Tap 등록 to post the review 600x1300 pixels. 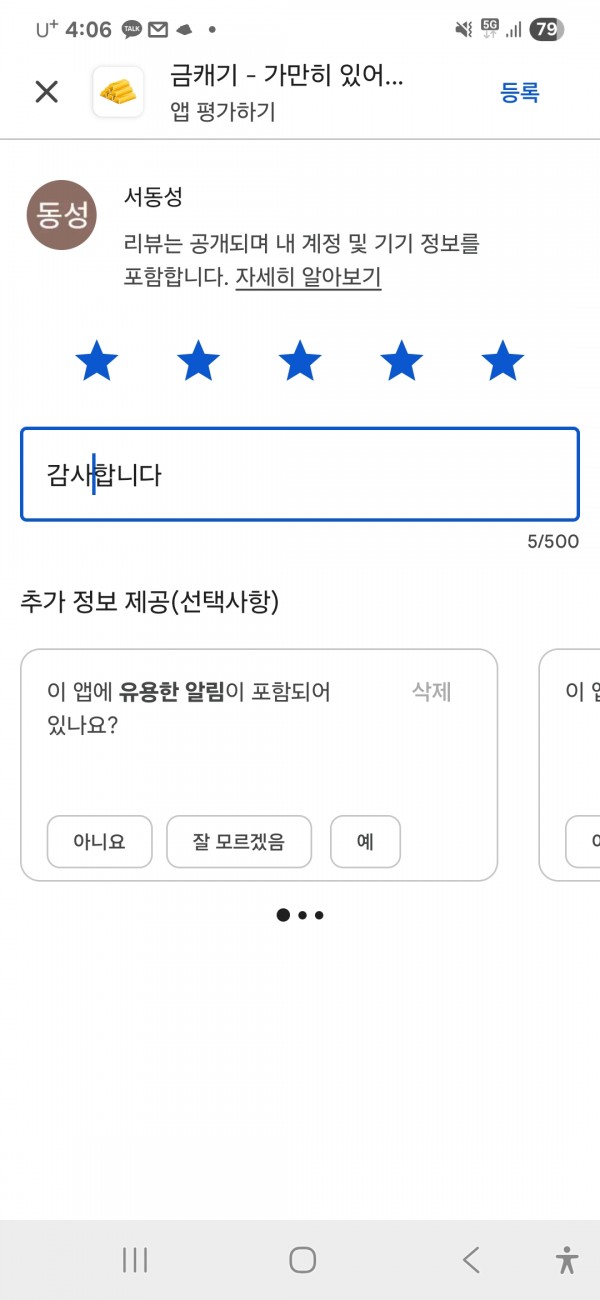[520, 93]
